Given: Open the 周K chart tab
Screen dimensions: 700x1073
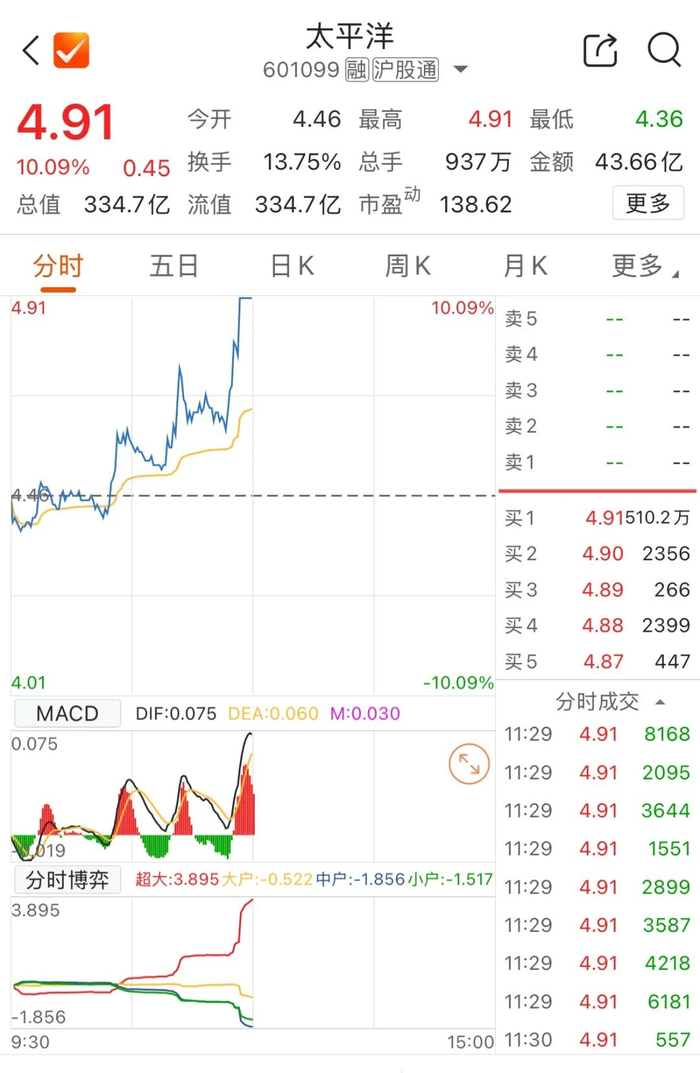Looking at the screenshot, I should (x=408, y=266).
